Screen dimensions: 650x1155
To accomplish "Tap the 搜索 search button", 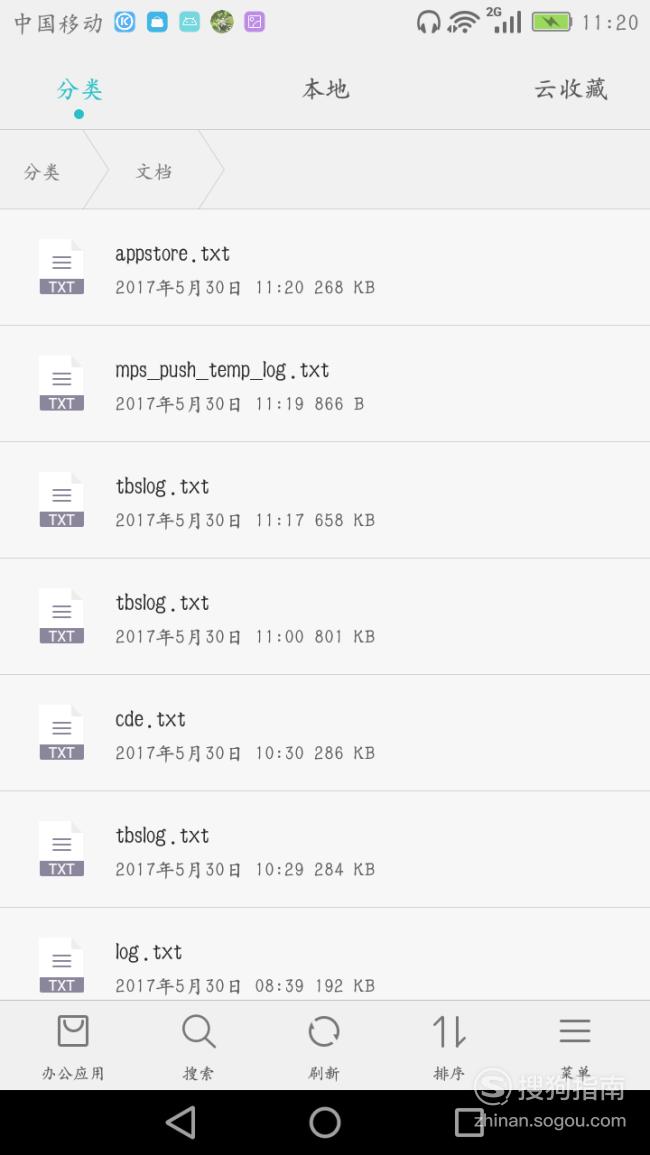I will tap(198, 1046).
